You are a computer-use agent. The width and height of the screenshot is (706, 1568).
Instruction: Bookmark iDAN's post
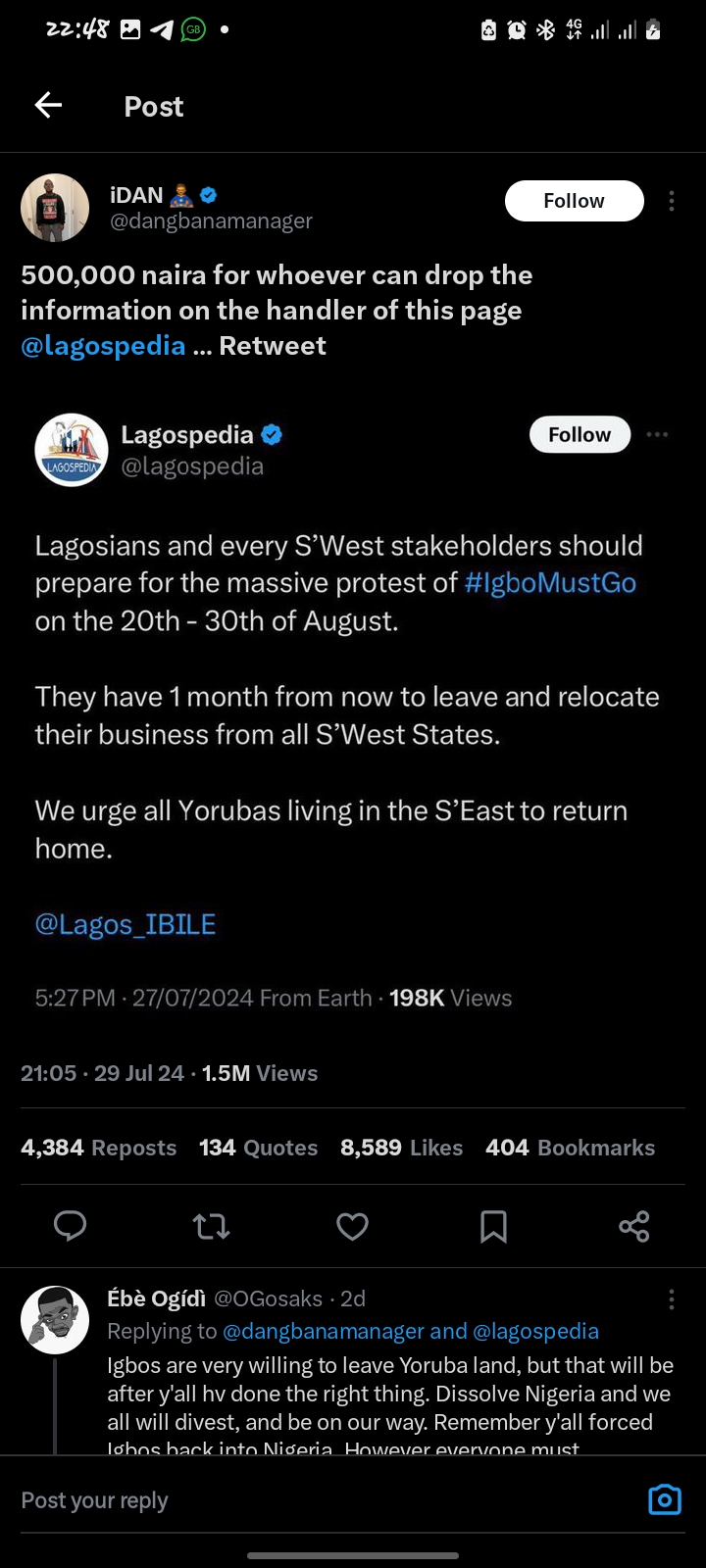[x=493, y=1226]
